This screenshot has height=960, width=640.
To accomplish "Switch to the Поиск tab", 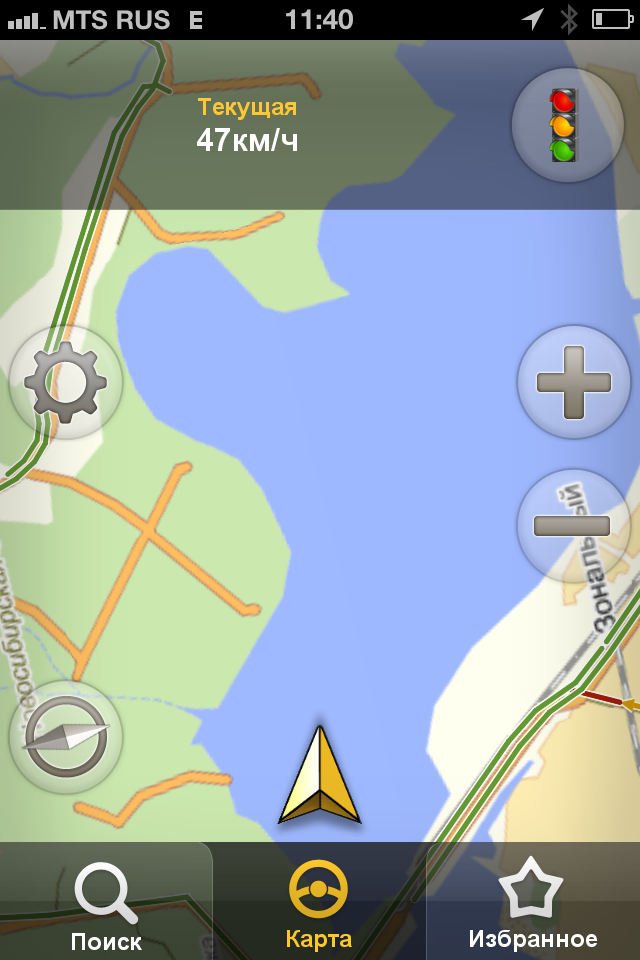I will click(106, 902).
